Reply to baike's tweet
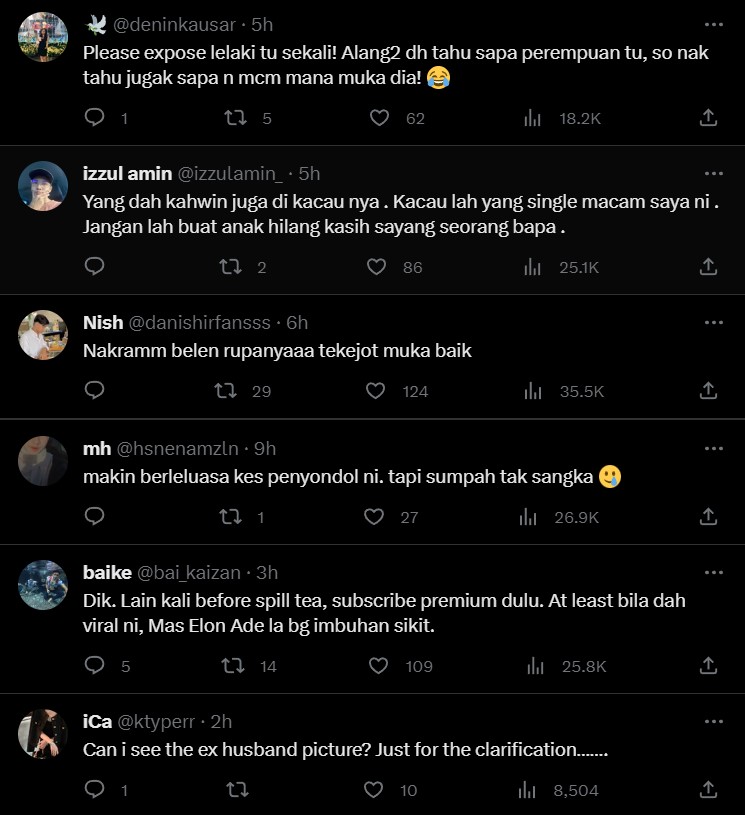Screen dimensions: 745x815 [95, 666]
